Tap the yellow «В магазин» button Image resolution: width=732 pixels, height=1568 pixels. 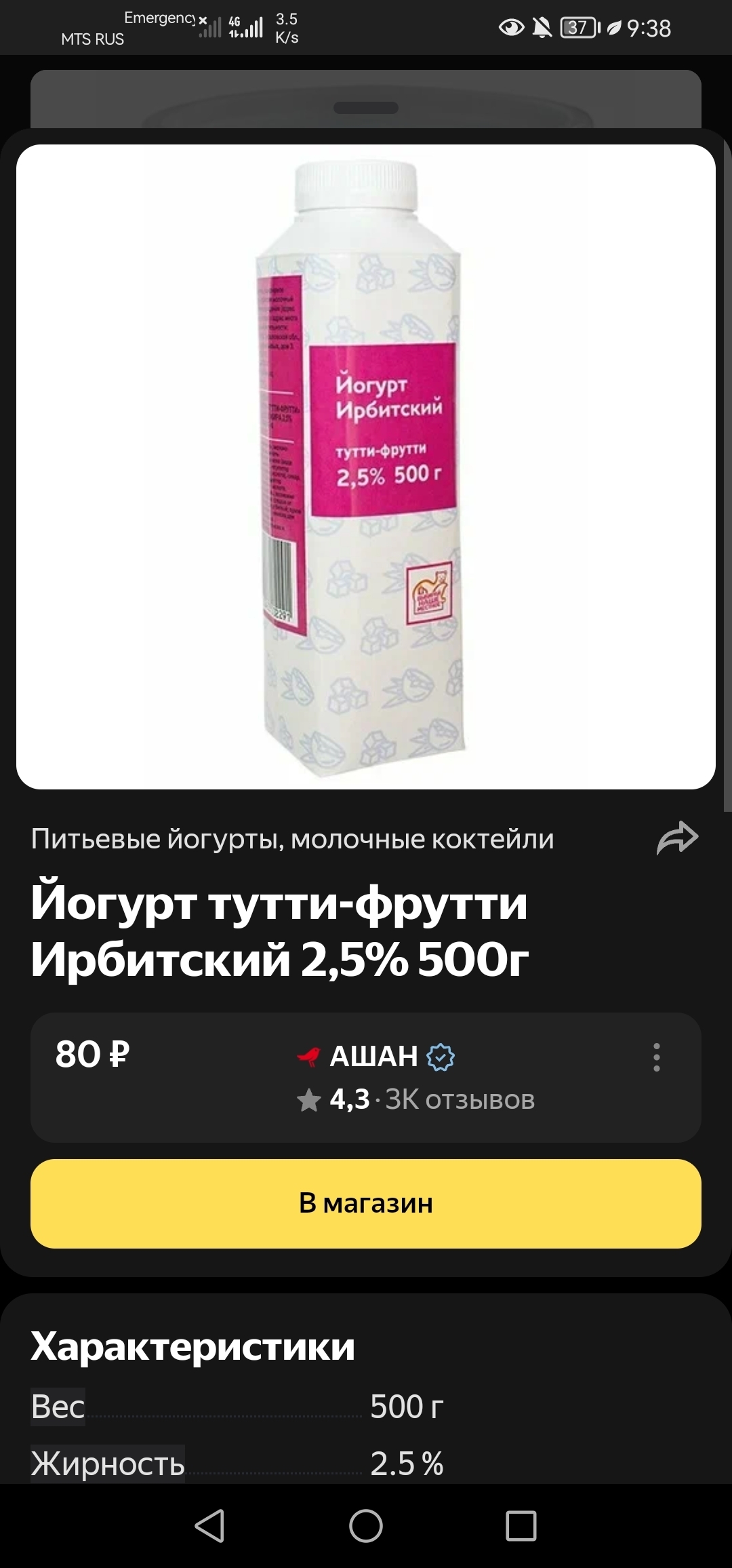[x=366, y=1204]
